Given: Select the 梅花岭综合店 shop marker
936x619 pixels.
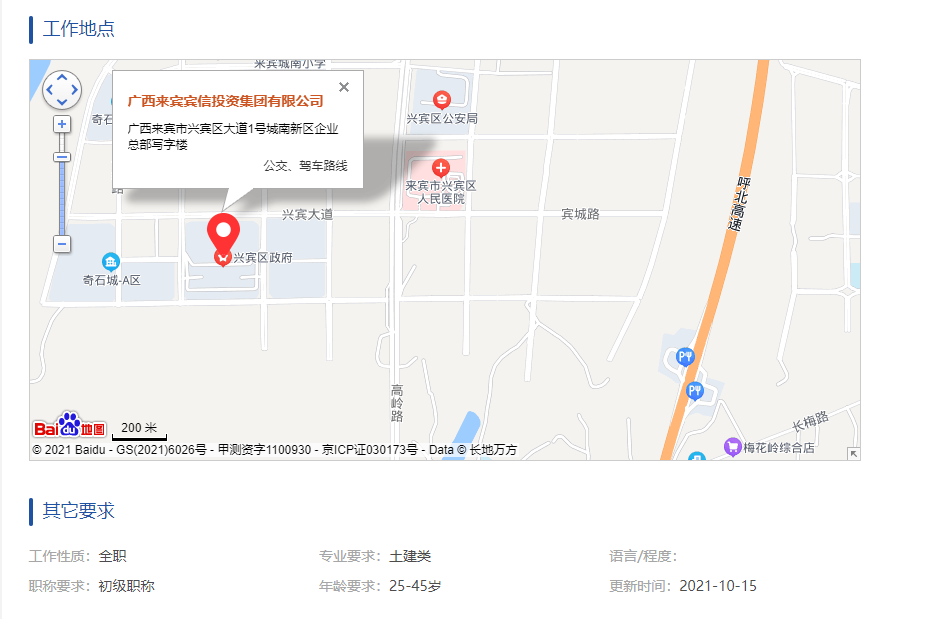Looking at the screenshot, I should click(x=731, y=447).
